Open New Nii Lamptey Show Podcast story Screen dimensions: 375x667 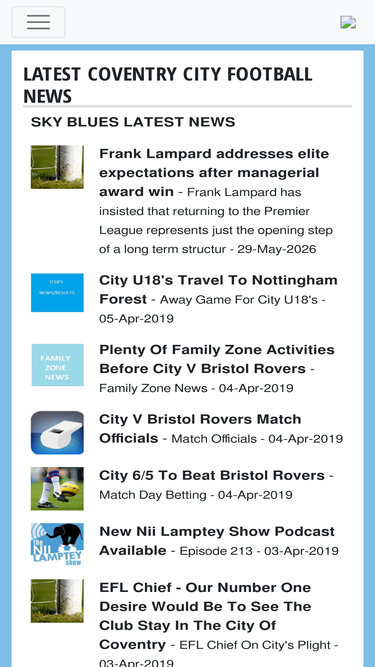click(x=217, y=541)
